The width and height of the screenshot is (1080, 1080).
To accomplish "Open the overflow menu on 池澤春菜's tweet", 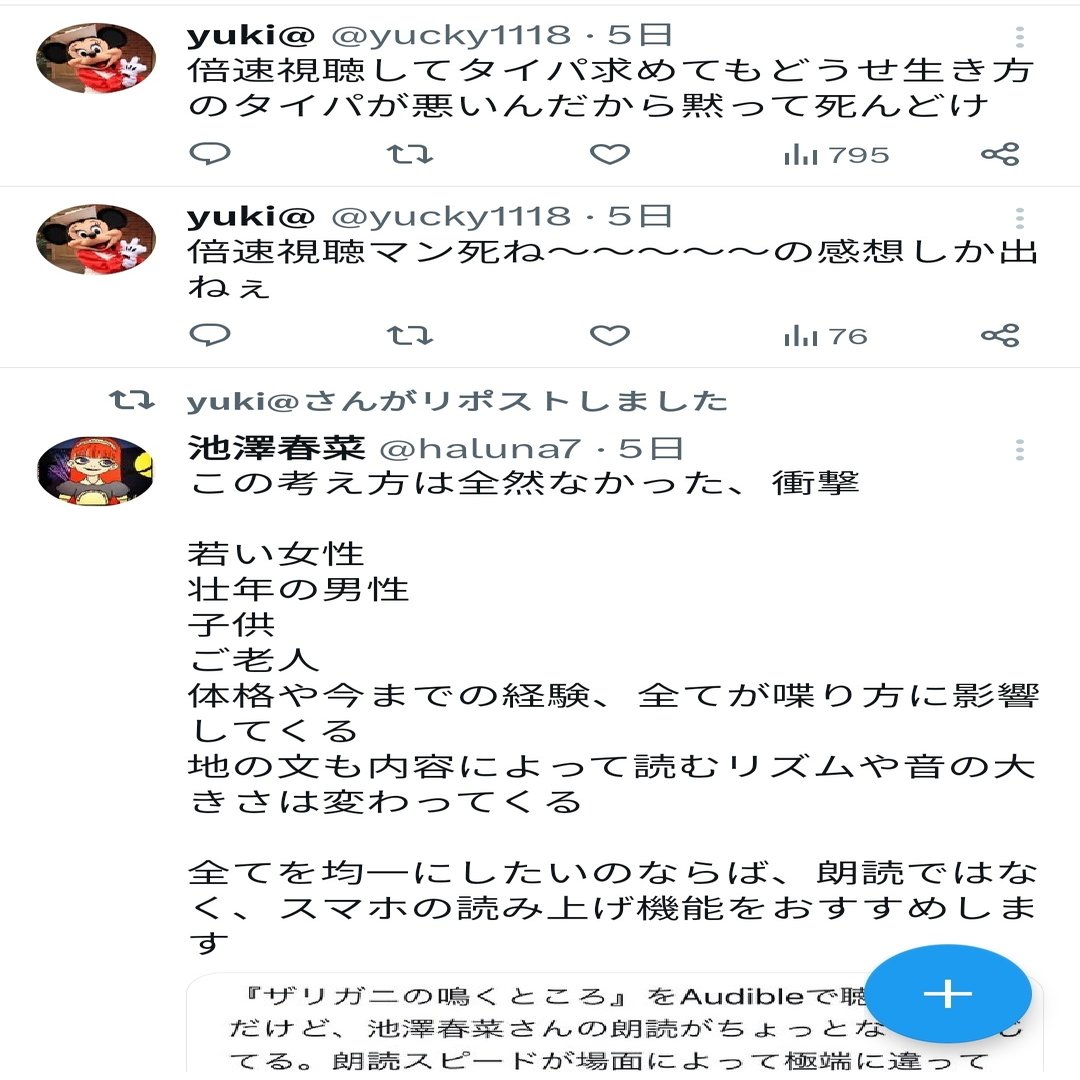I will [1019, 450].
